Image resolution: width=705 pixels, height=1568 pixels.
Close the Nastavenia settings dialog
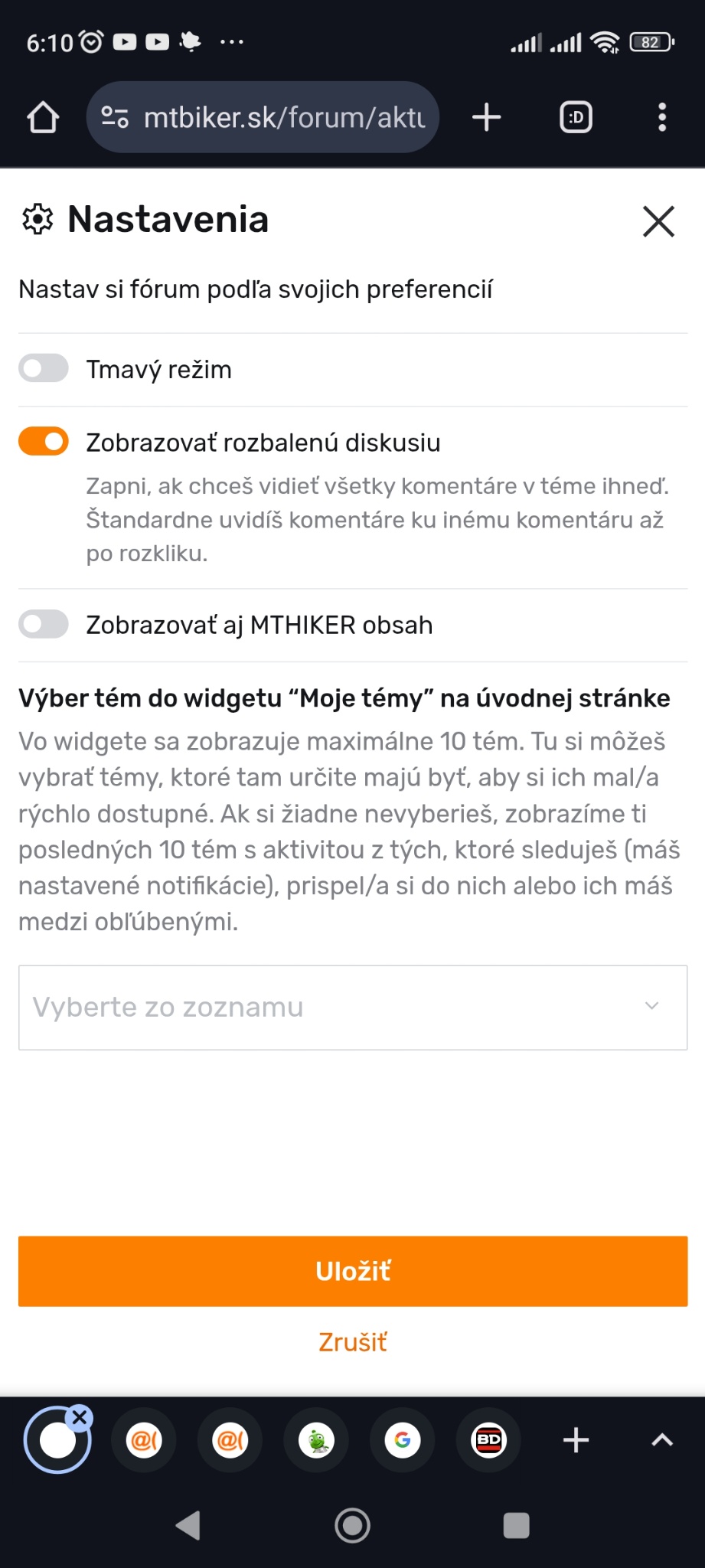[658, 222]
